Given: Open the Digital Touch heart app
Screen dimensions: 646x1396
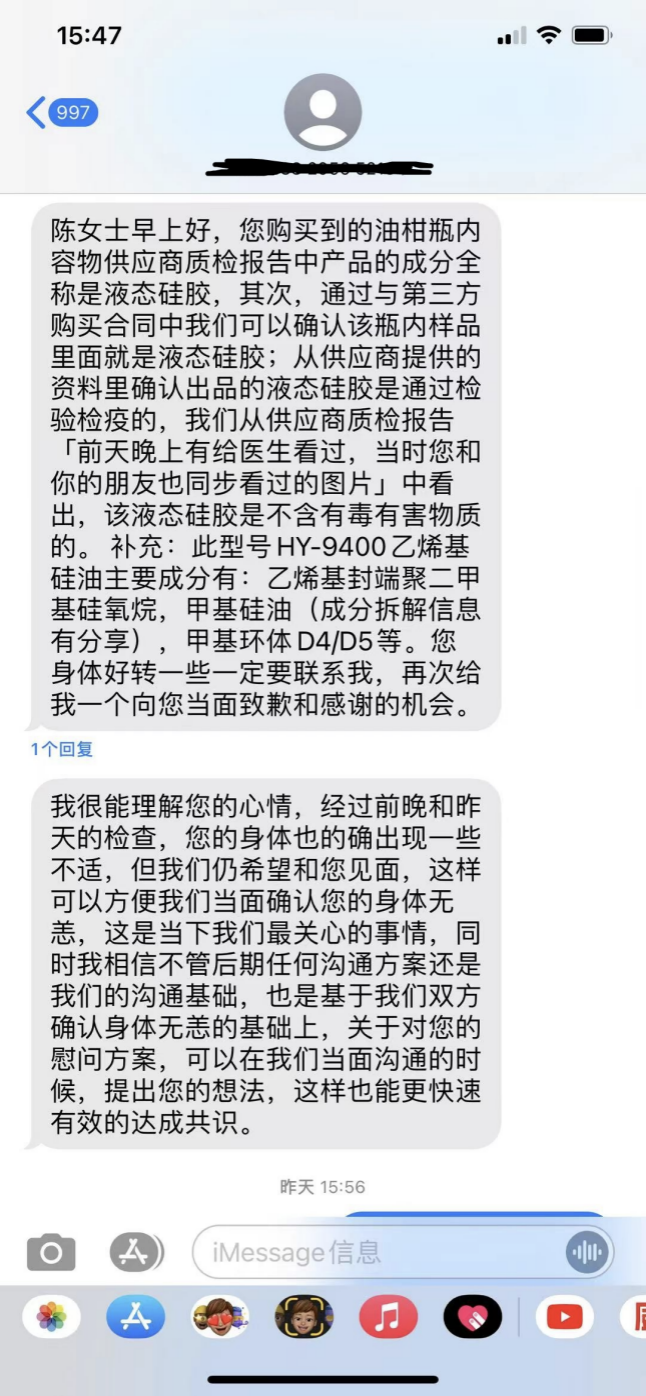Looking at the screenshot, I should tap(472, 1317).
